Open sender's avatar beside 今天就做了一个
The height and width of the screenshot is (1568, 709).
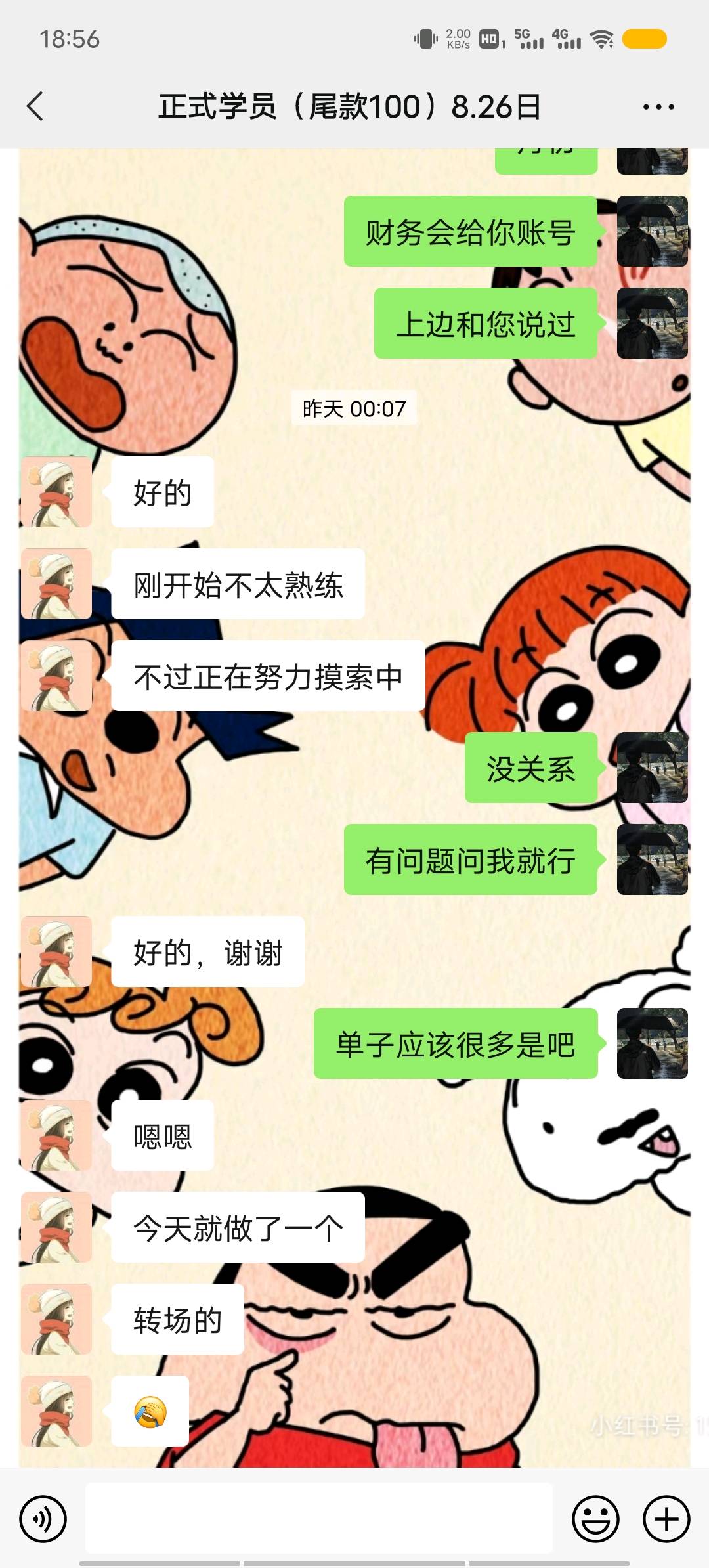pyautogui.click(x=56, y=1227)
